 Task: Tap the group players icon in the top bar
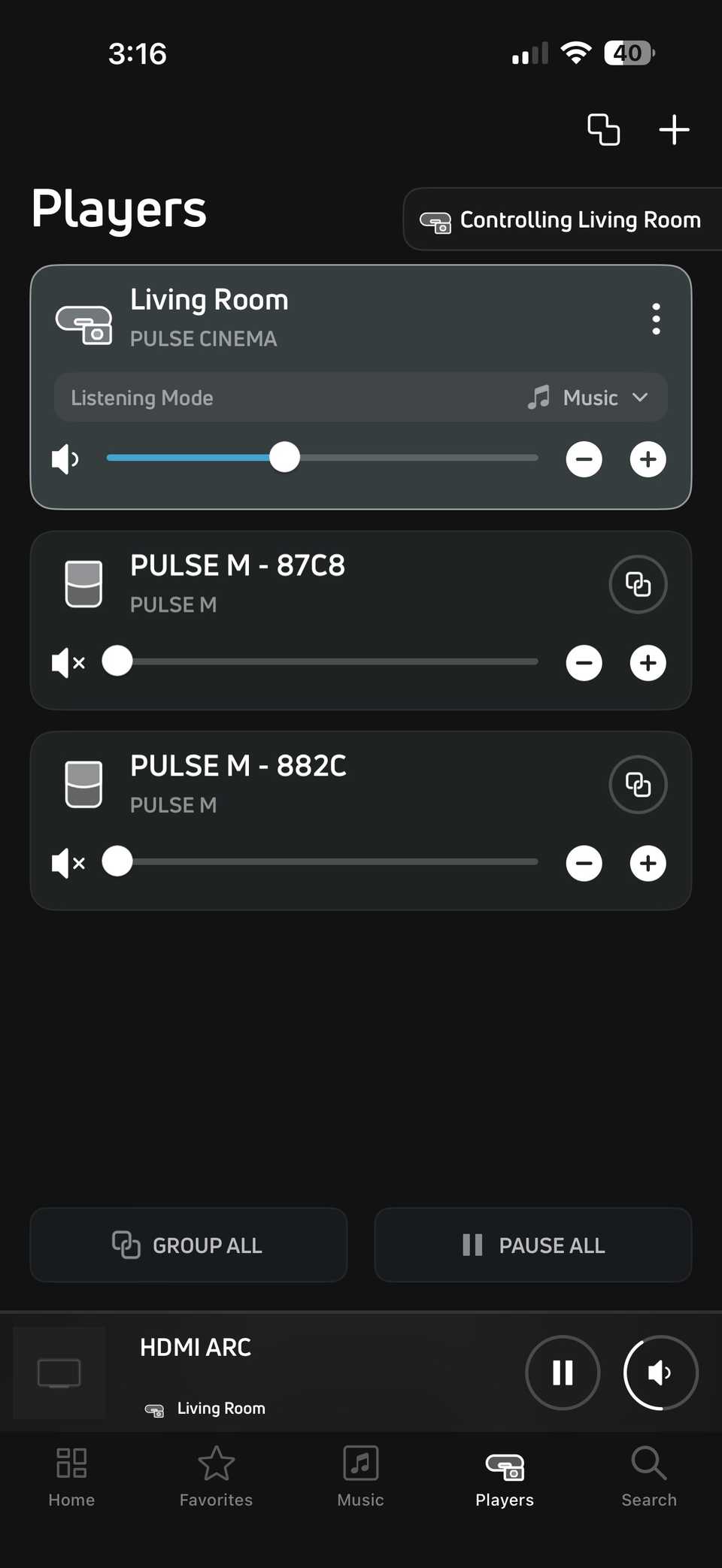point(603,129)
